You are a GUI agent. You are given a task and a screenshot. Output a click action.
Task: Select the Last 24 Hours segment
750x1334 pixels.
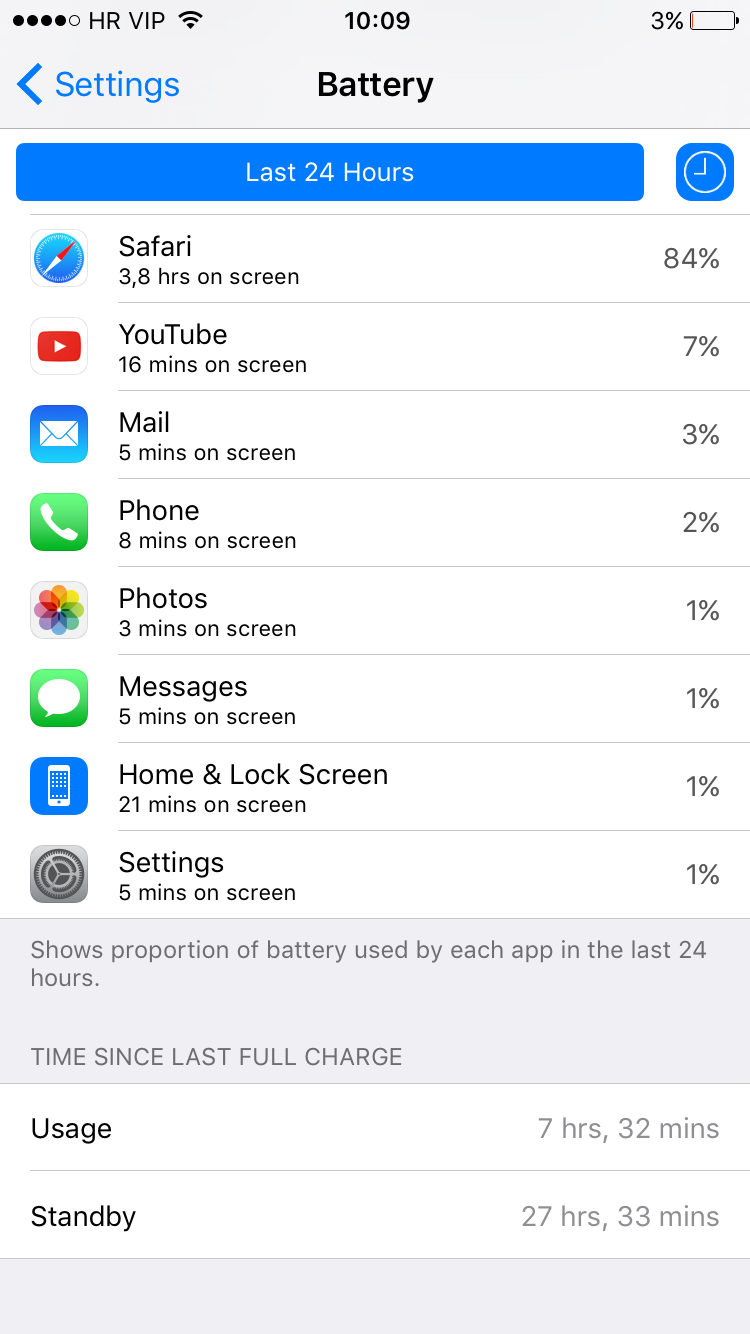pyautogui.click(x=329, y=172)
